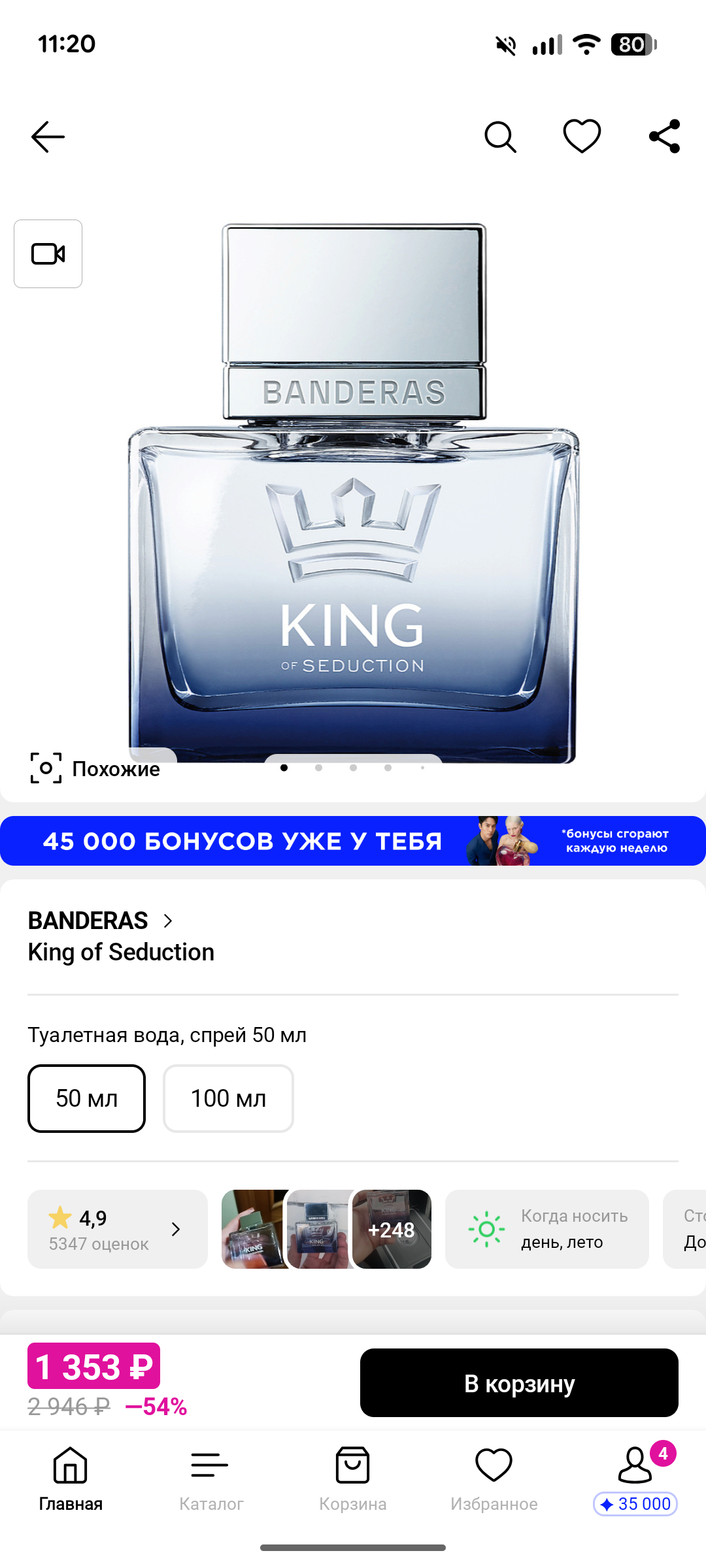Add this perfume to favorites
Viewport: 706px width, 1568px height.
click(x=582, y=137)
